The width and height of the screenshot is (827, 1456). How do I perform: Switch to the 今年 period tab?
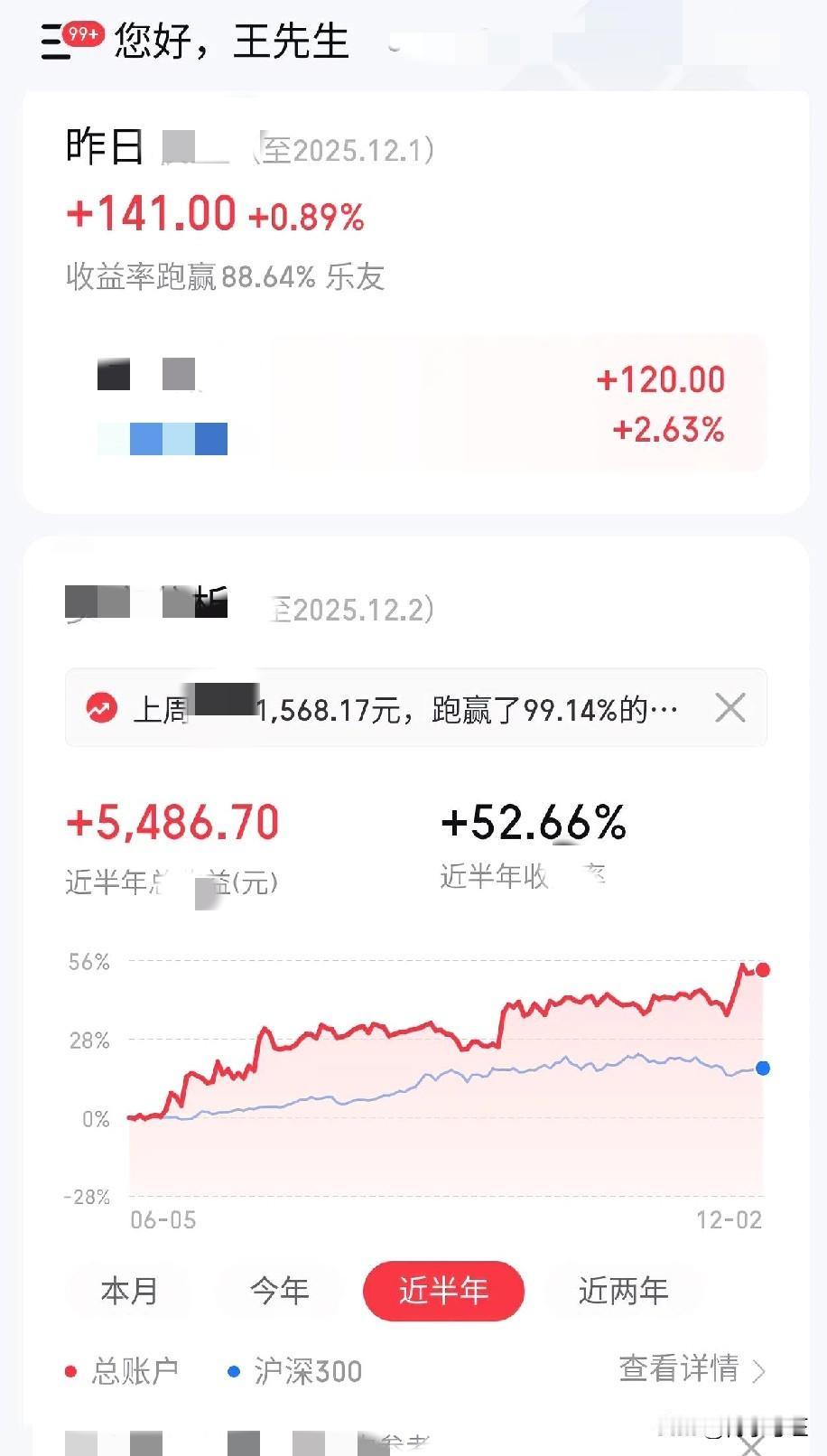point(278,1292)
